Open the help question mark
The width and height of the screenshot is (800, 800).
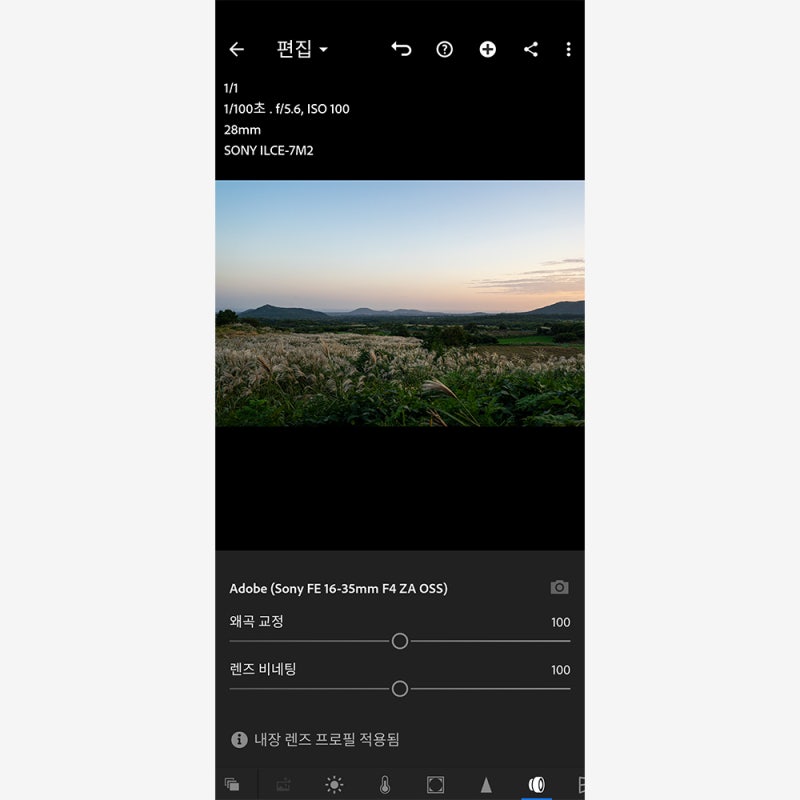tap(444, 49)
